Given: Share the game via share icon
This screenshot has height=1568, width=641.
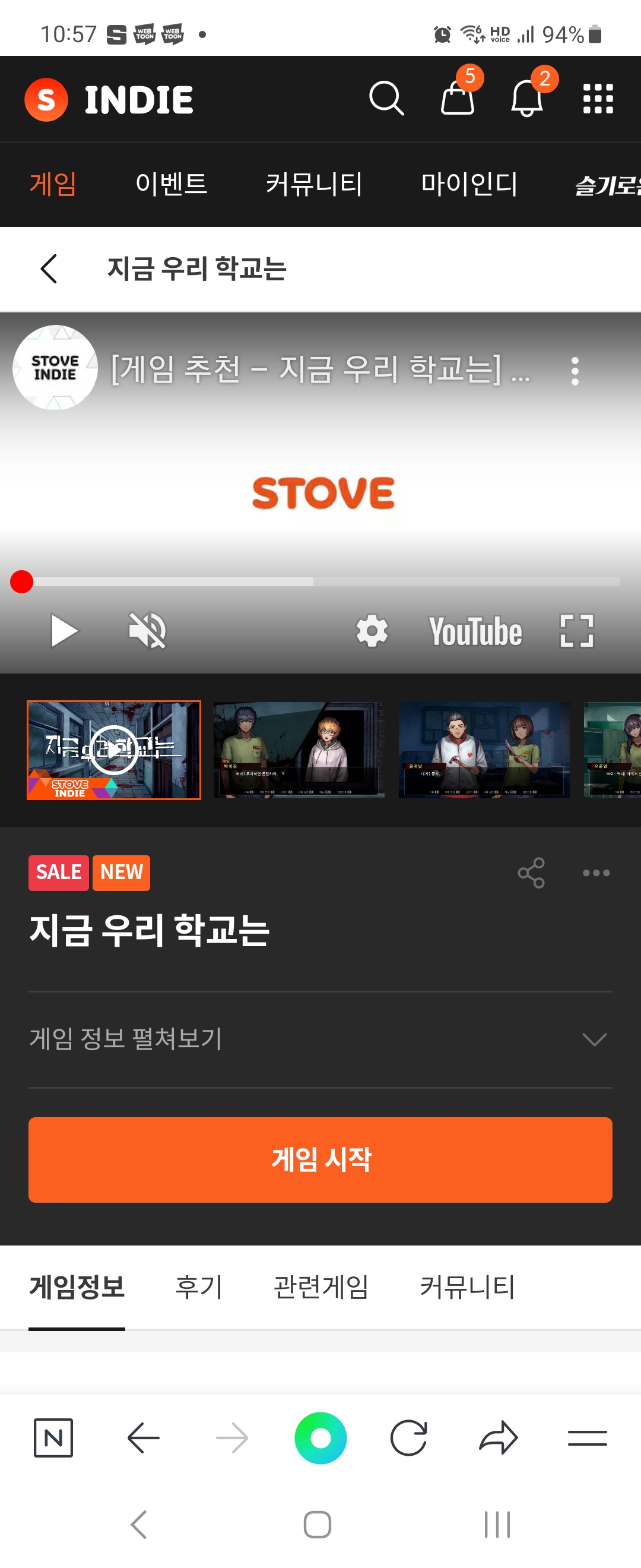Looking at the screenshot, I should (531, 873).
